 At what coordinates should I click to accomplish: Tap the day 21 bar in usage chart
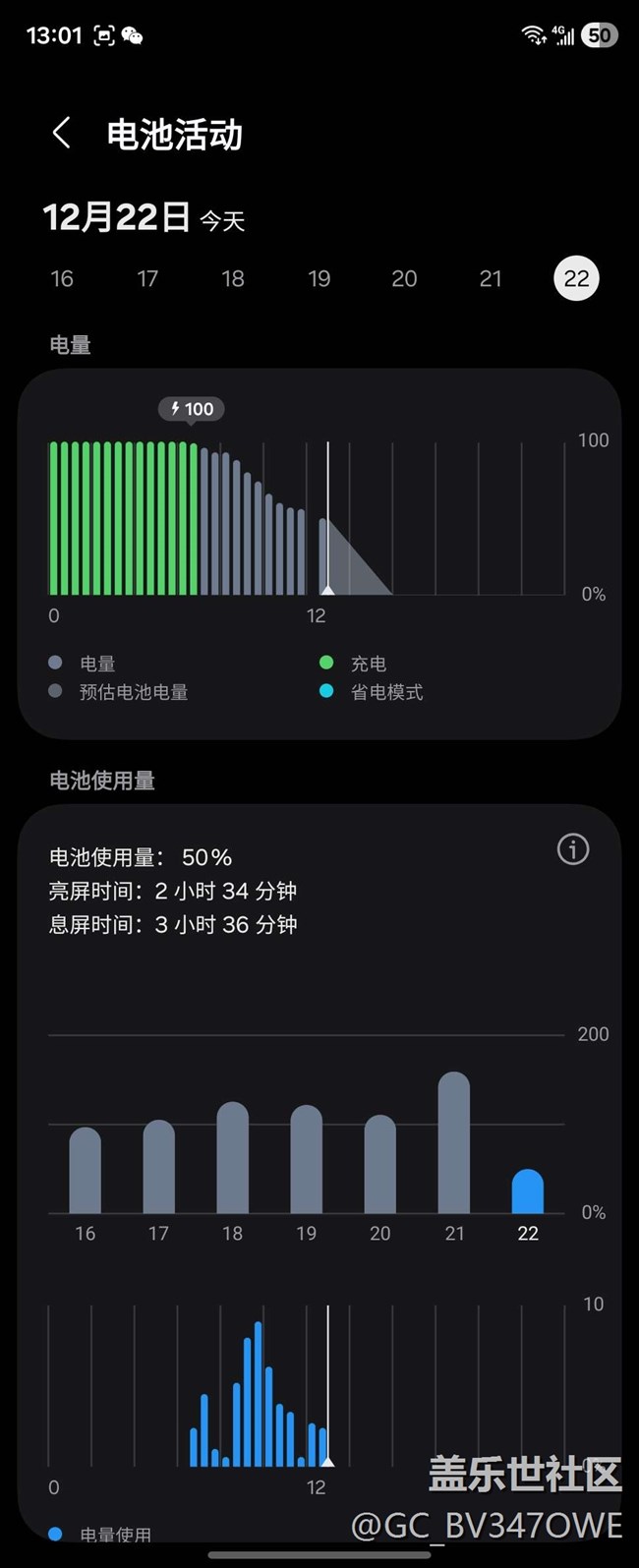tap(453, 1145)
